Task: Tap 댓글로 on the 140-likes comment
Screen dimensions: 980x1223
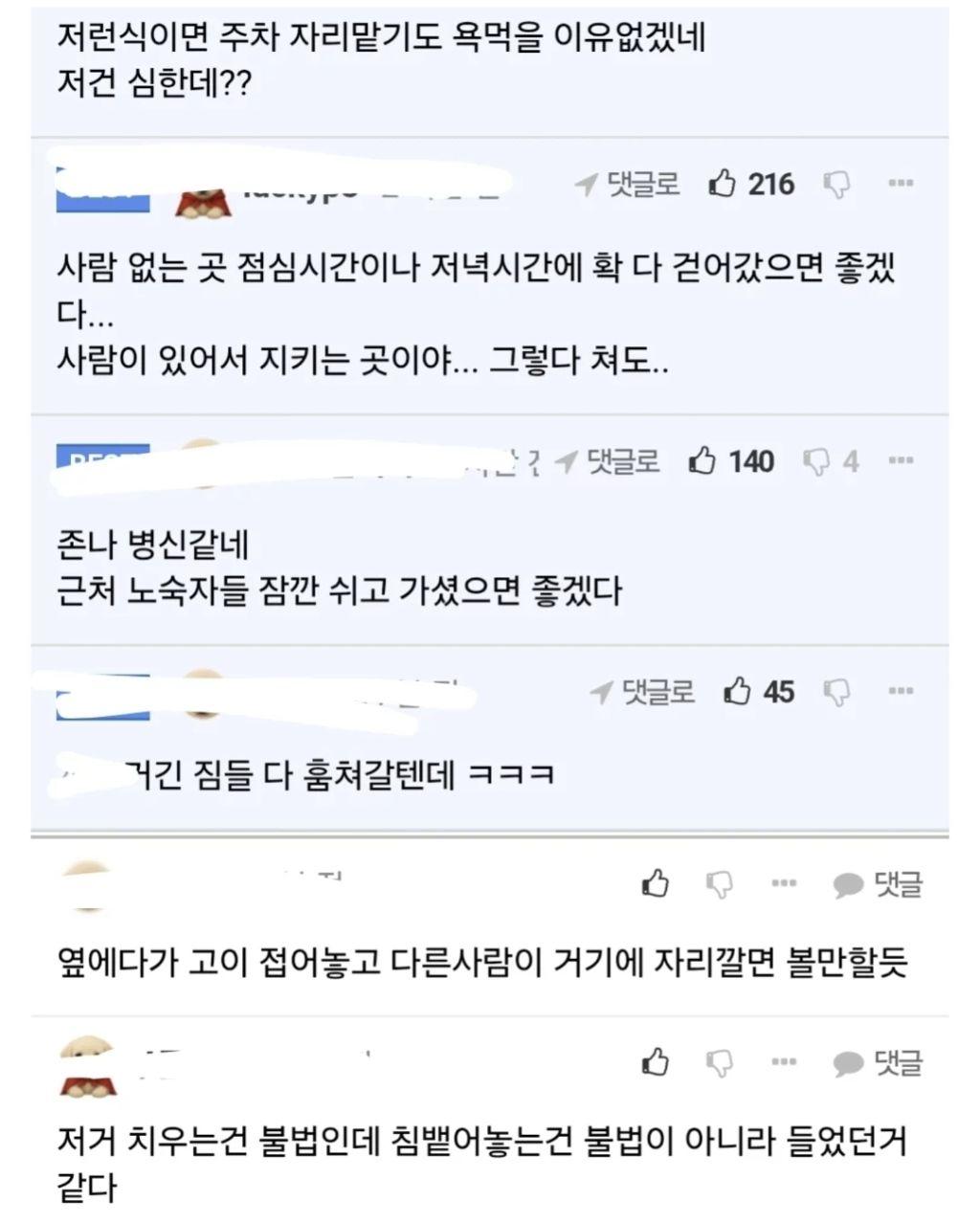Action: (609, 461)
